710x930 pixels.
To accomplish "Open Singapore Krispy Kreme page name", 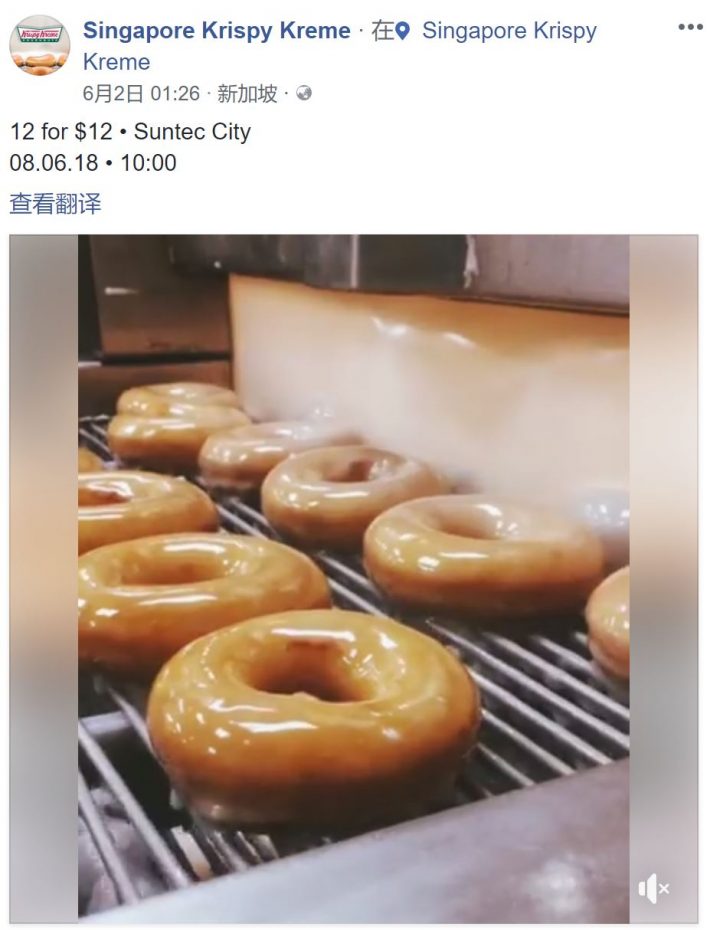I will click(216, 31).
